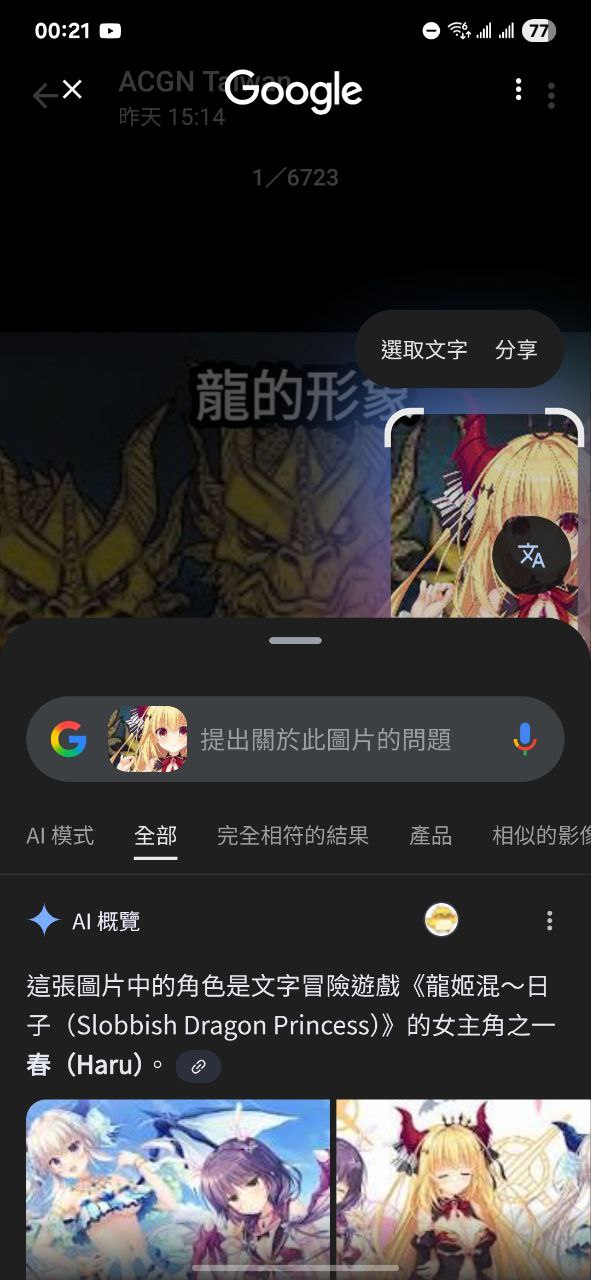Tap 選取文字 to select text
591x1280 pixels.
[x=424, y=350]
